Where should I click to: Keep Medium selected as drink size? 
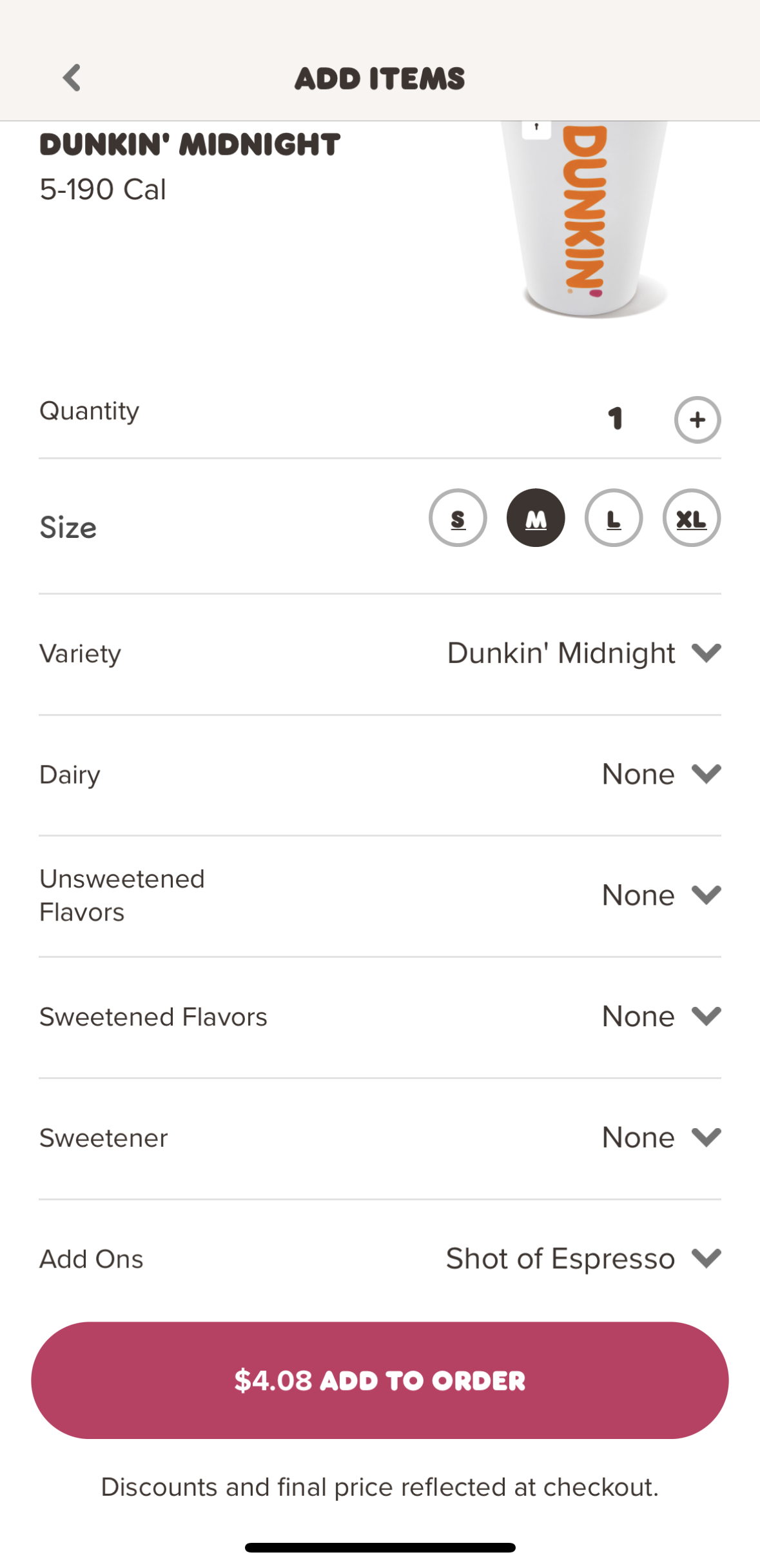[535, 518]
